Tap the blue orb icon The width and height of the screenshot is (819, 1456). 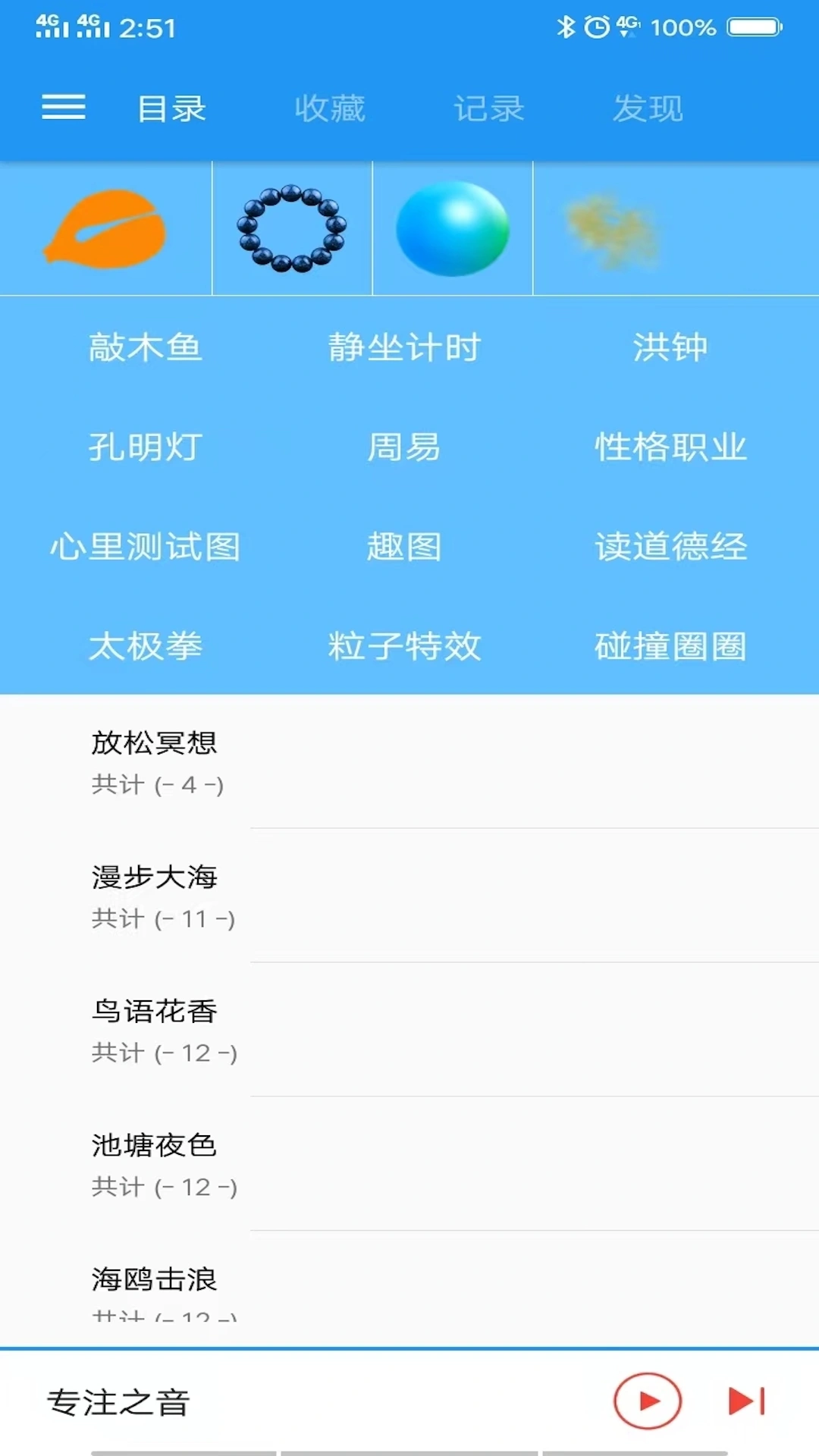coord(453,229)
